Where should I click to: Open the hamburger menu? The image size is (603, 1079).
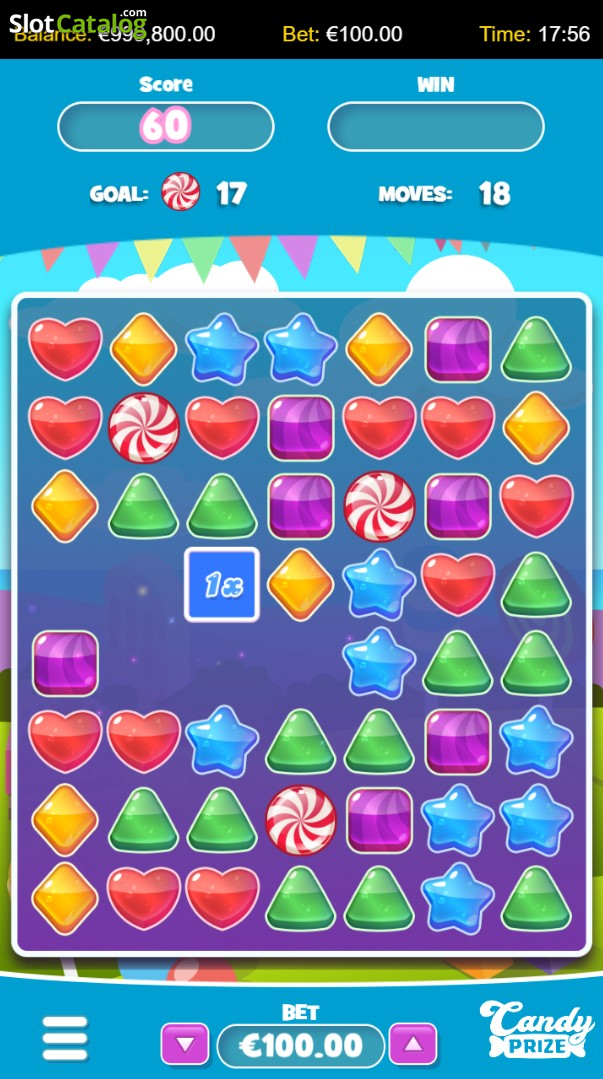point(65,1038)
